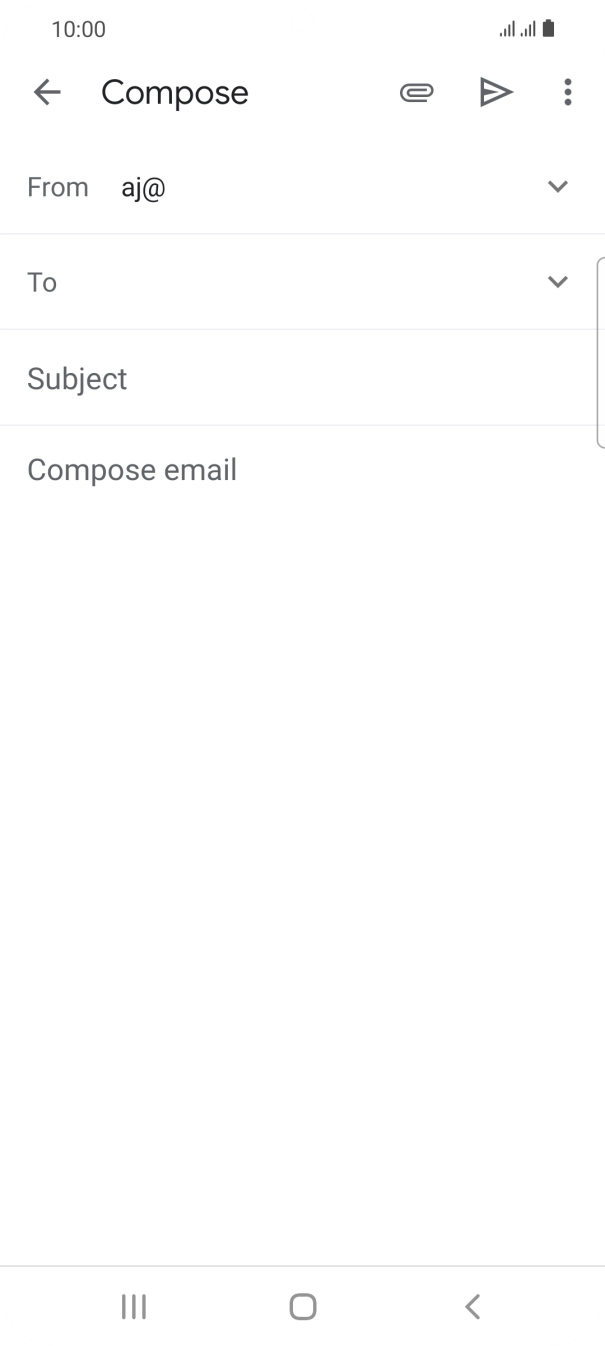This screenshot has height=1346, width=605.
Task: Open recent apps from navigation bar
Action: coord(133,1306)
